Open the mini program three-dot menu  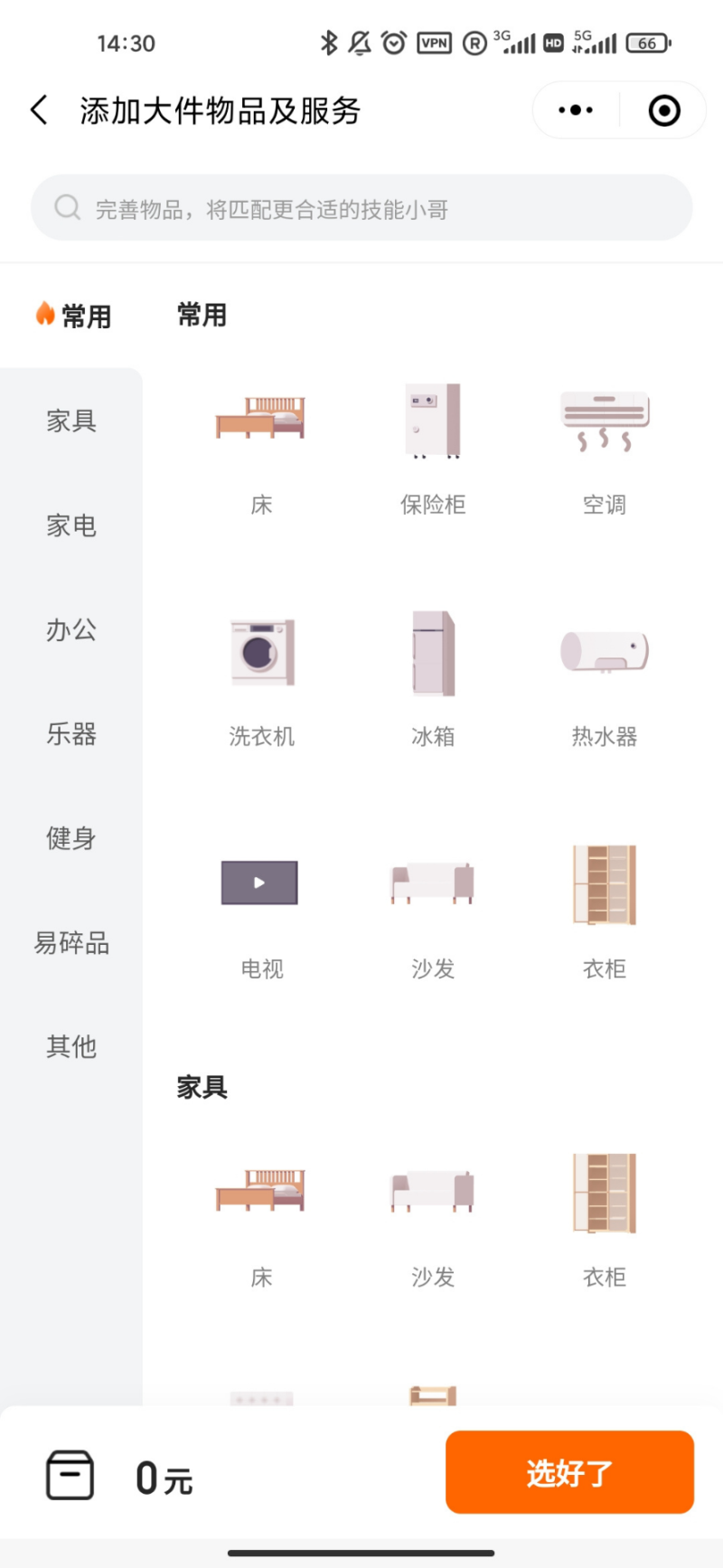pyautogui.click(x=576, y=111)
